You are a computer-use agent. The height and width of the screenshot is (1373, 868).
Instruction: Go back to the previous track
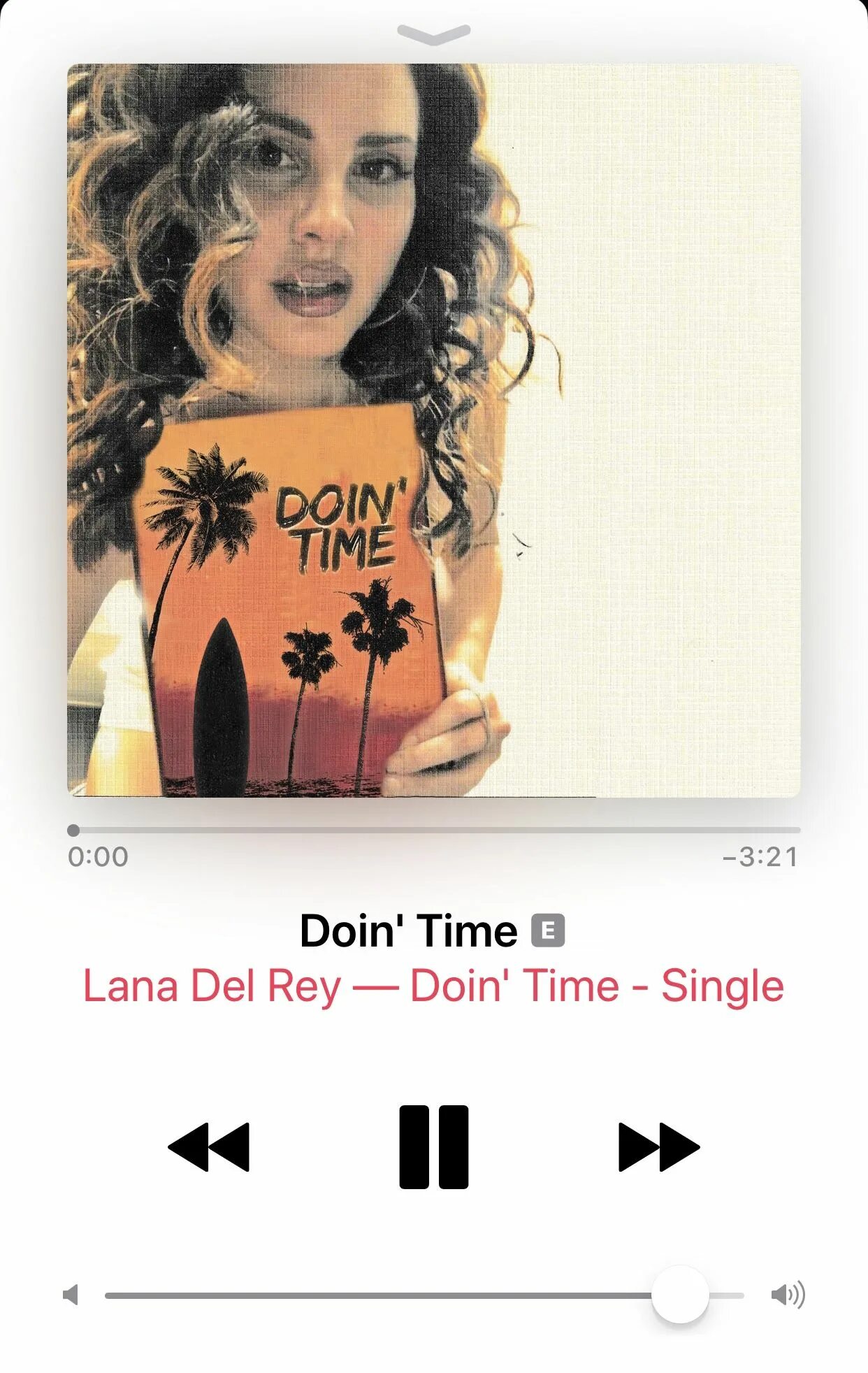pos(209,1146)
